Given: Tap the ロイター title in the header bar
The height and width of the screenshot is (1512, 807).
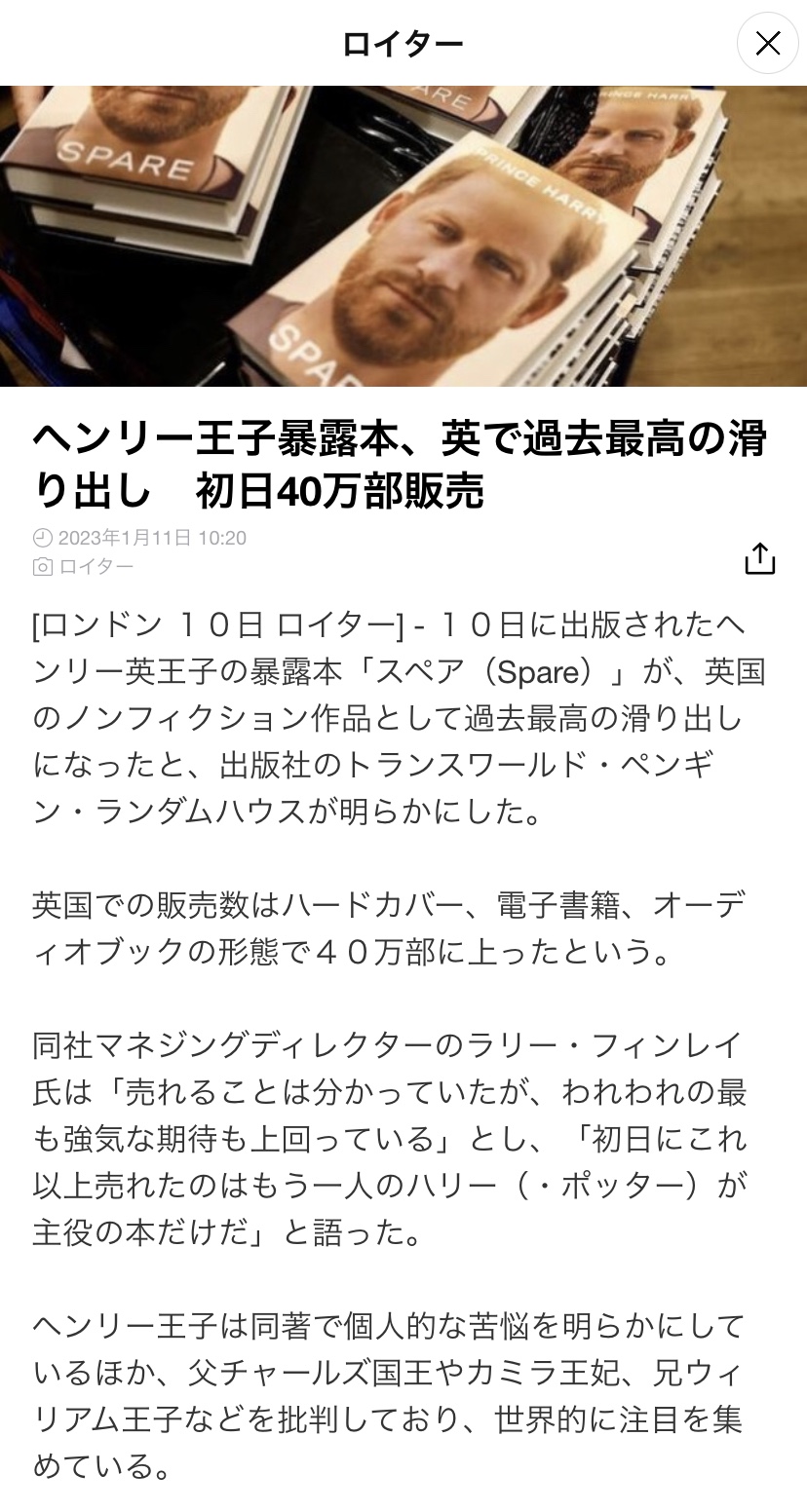Looking at the screenshot, I should tap(403, 43).
